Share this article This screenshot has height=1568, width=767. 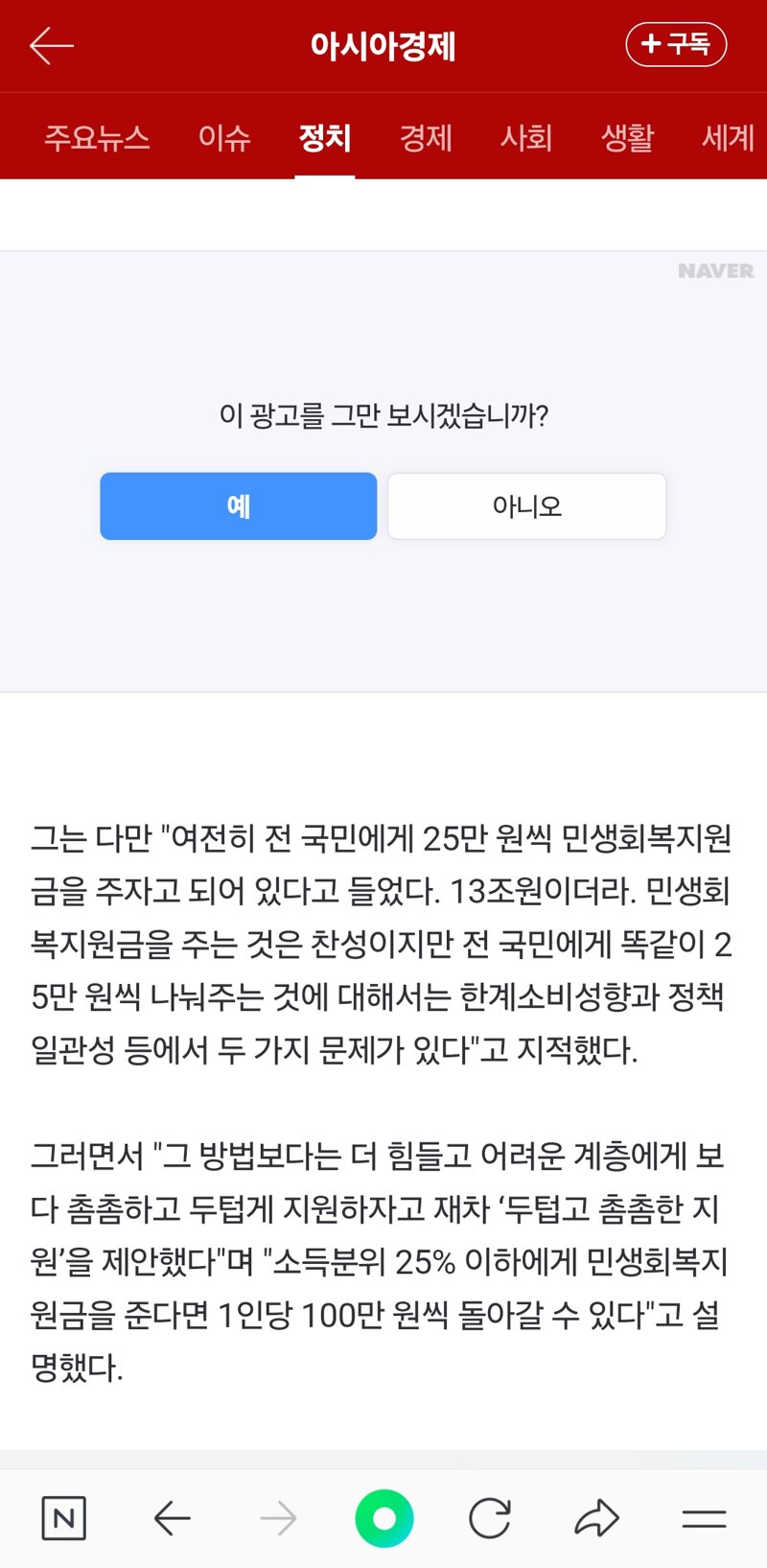(x=596, y=1518)
